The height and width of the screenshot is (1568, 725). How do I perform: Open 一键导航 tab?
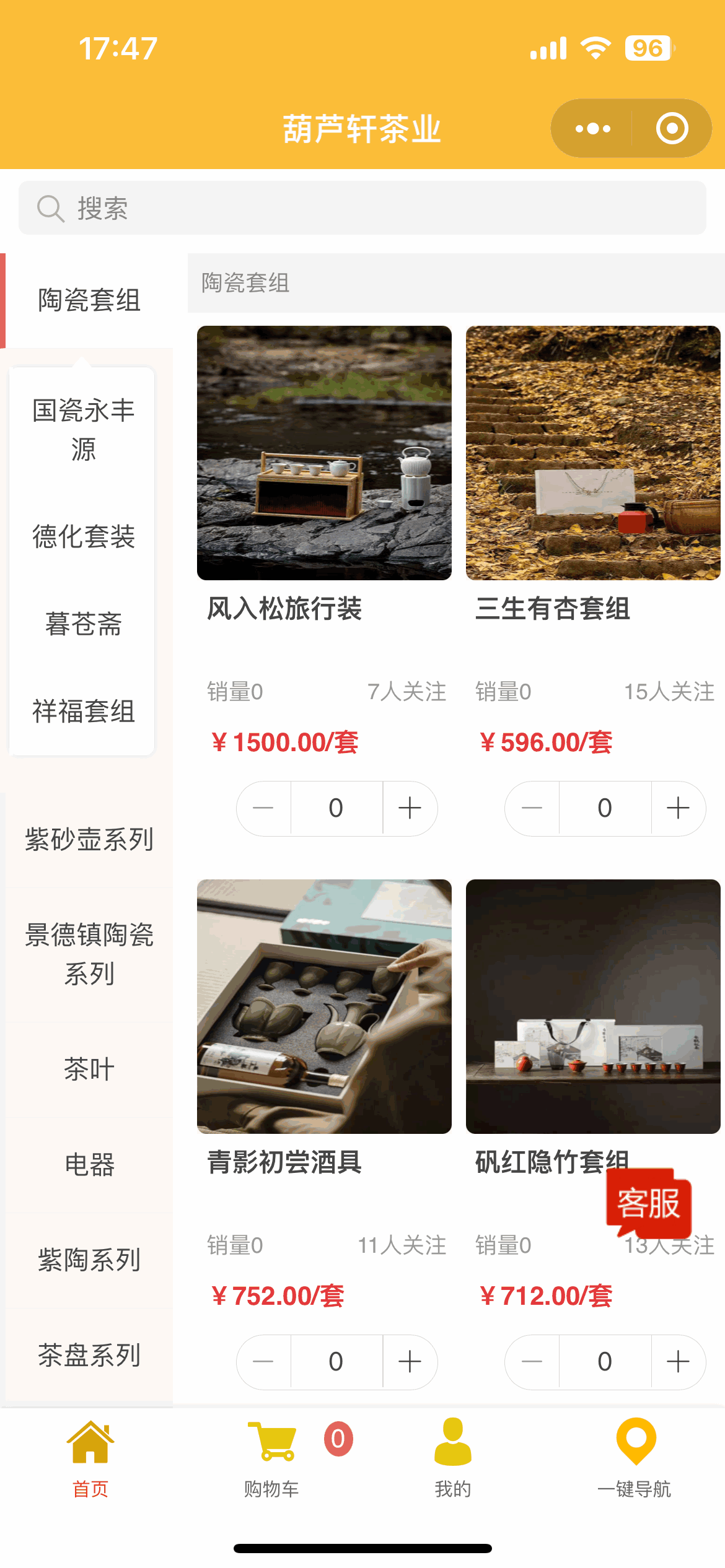(x=635, y=1457)
